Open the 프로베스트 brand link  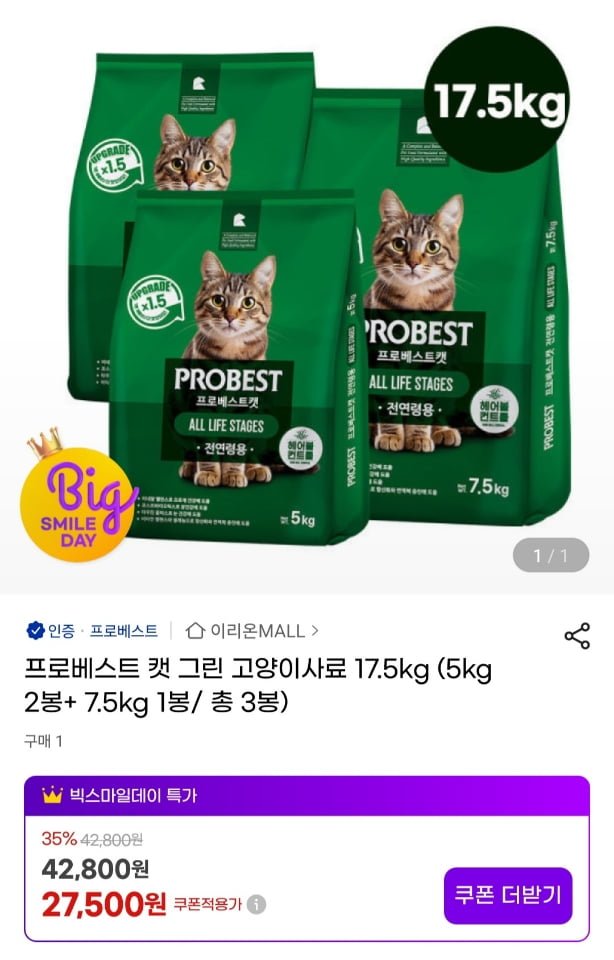(x=124, y=631)
